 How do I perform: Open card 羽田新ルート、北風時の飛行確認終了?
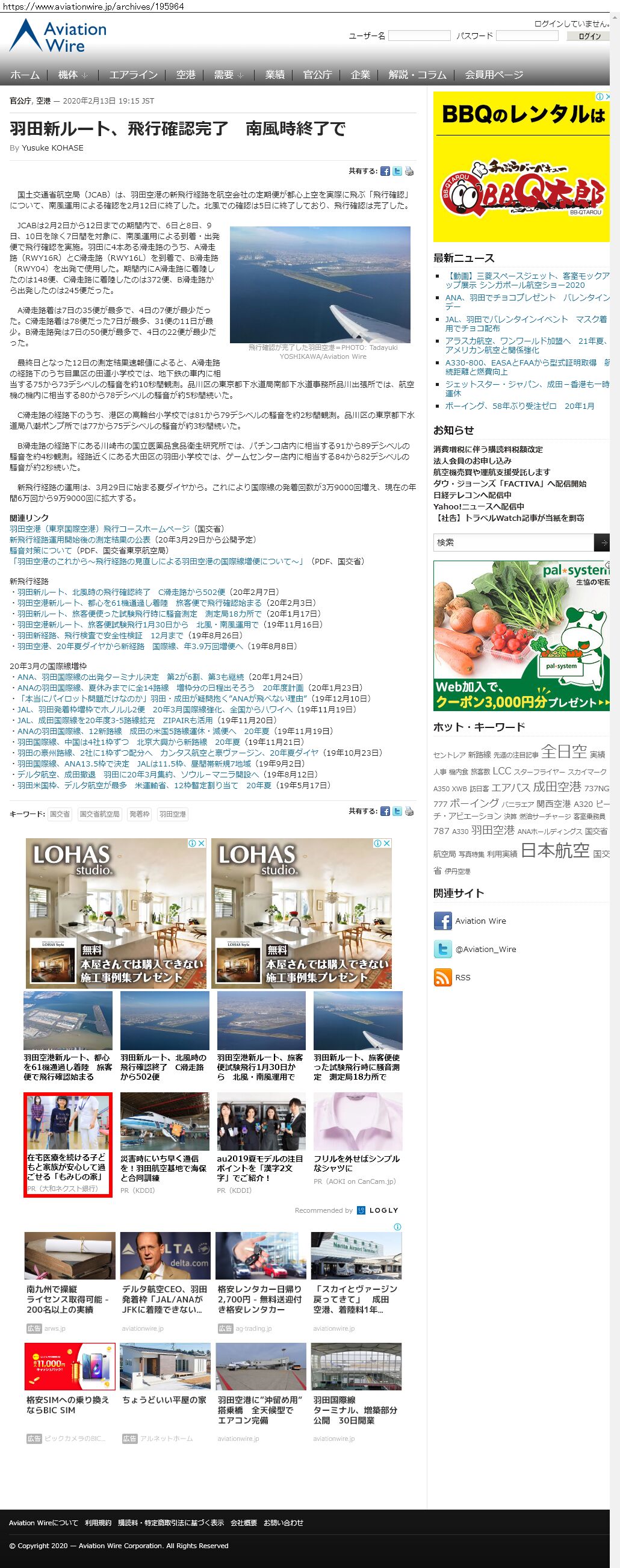tap(164, 1066)
